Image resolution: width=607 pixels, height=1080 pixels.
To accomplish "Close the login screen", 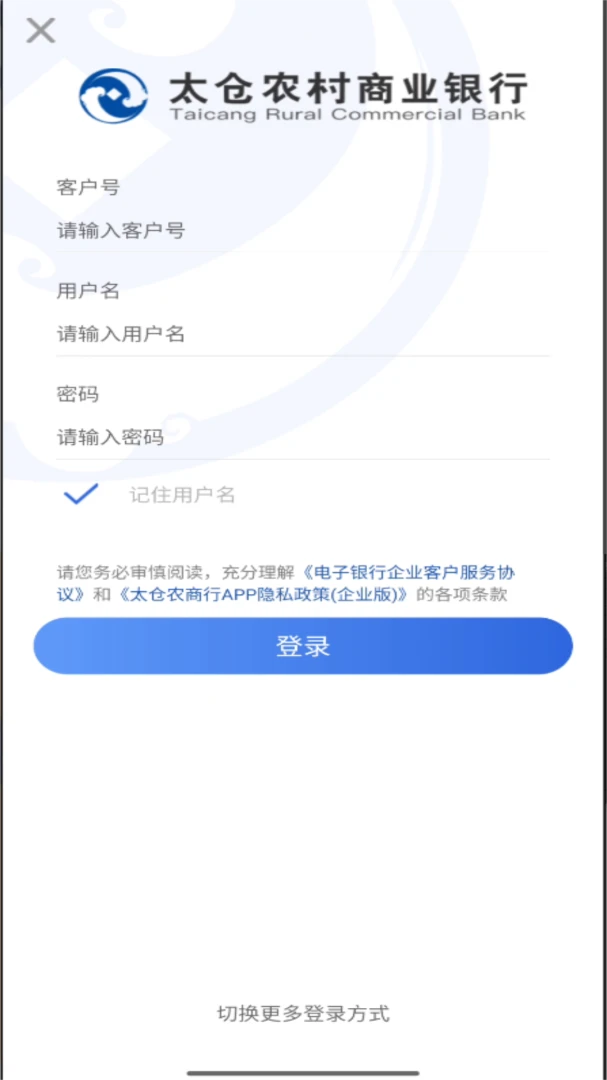I will tap(40, 31).
